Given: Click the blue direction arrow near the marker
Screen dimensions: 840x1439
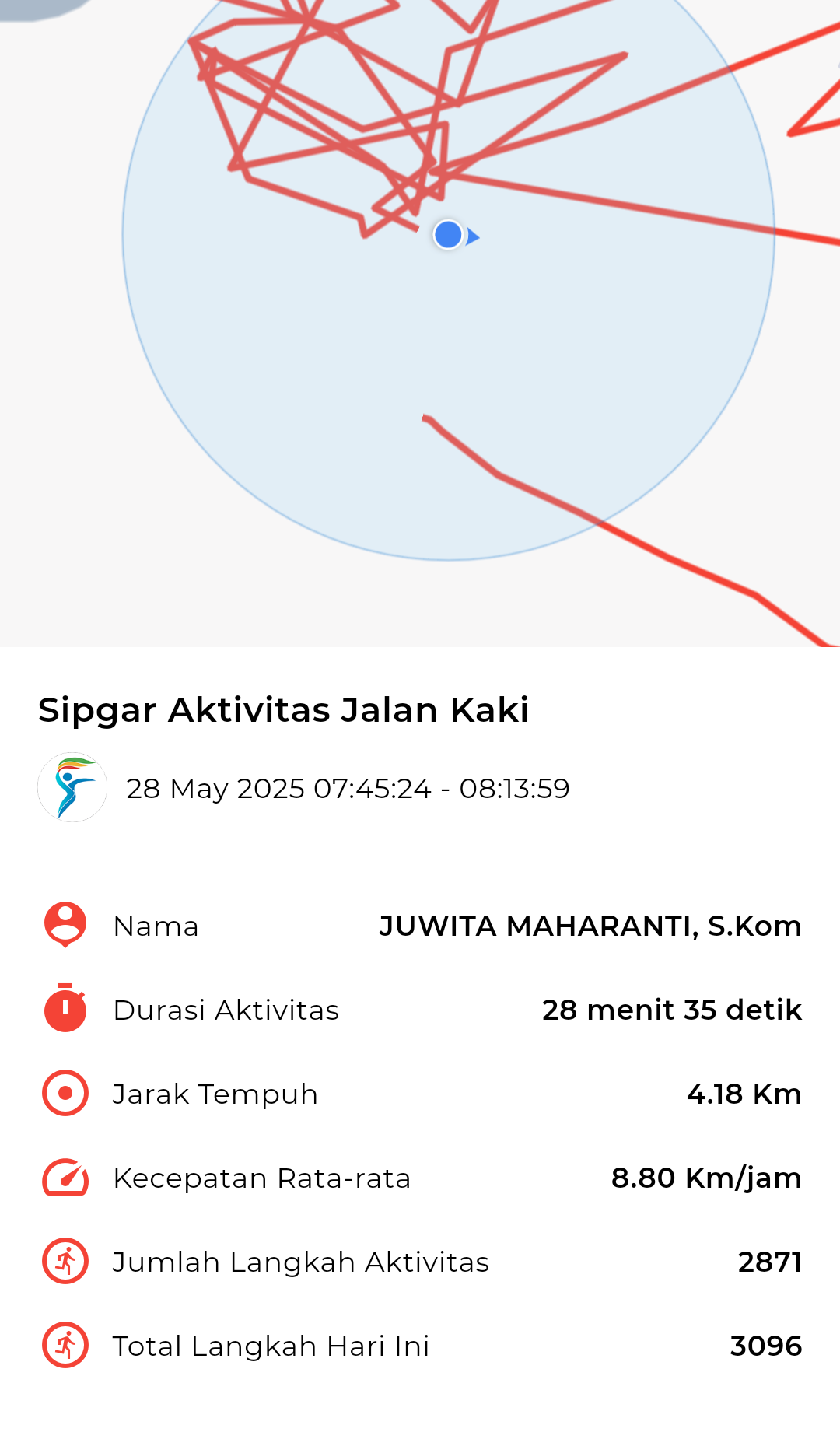Looking at the screenshot, I should tap(475, 237).
